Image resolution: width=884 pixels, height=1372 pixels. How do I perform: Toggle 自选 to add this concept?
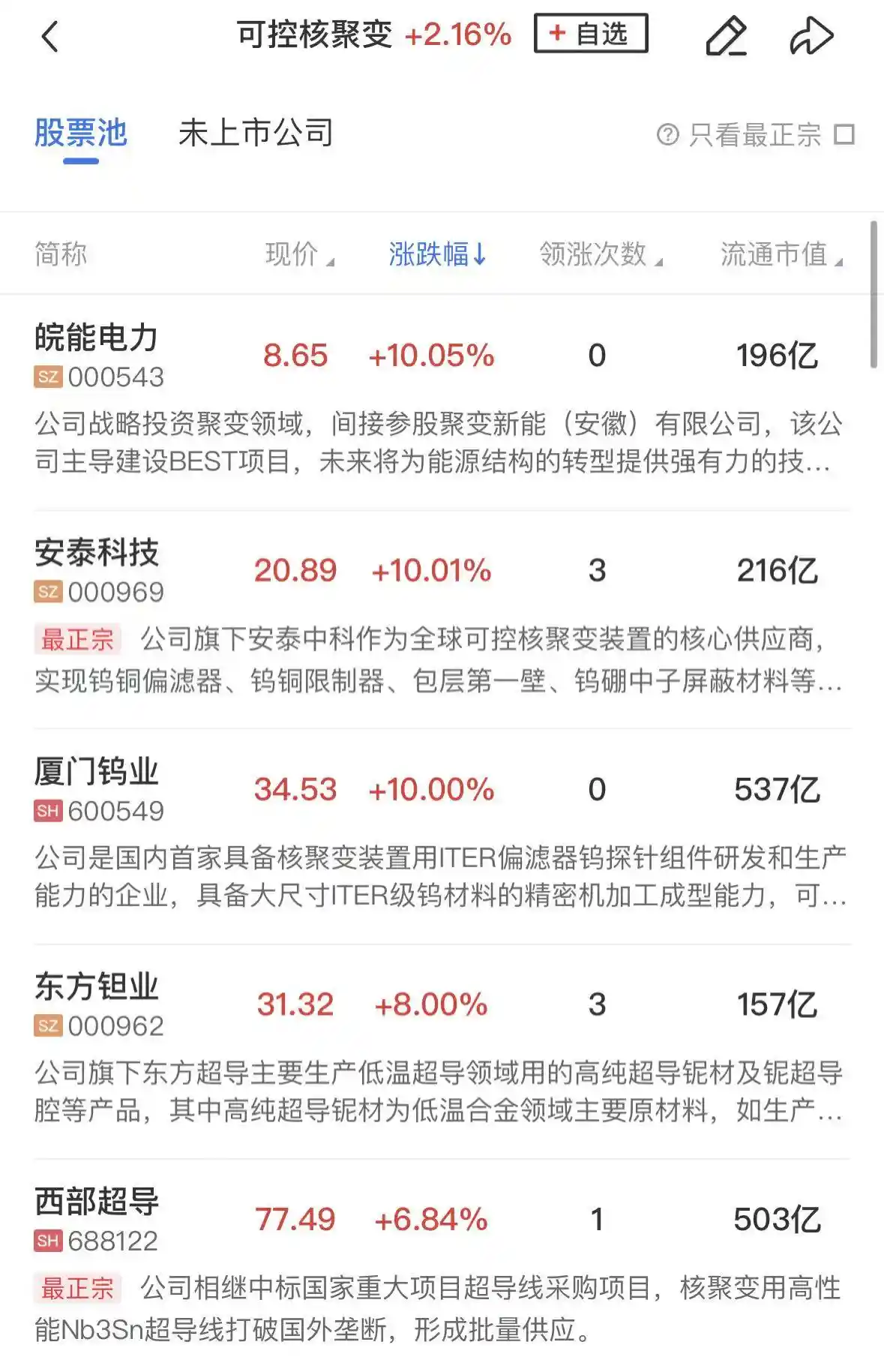(589, 34)
